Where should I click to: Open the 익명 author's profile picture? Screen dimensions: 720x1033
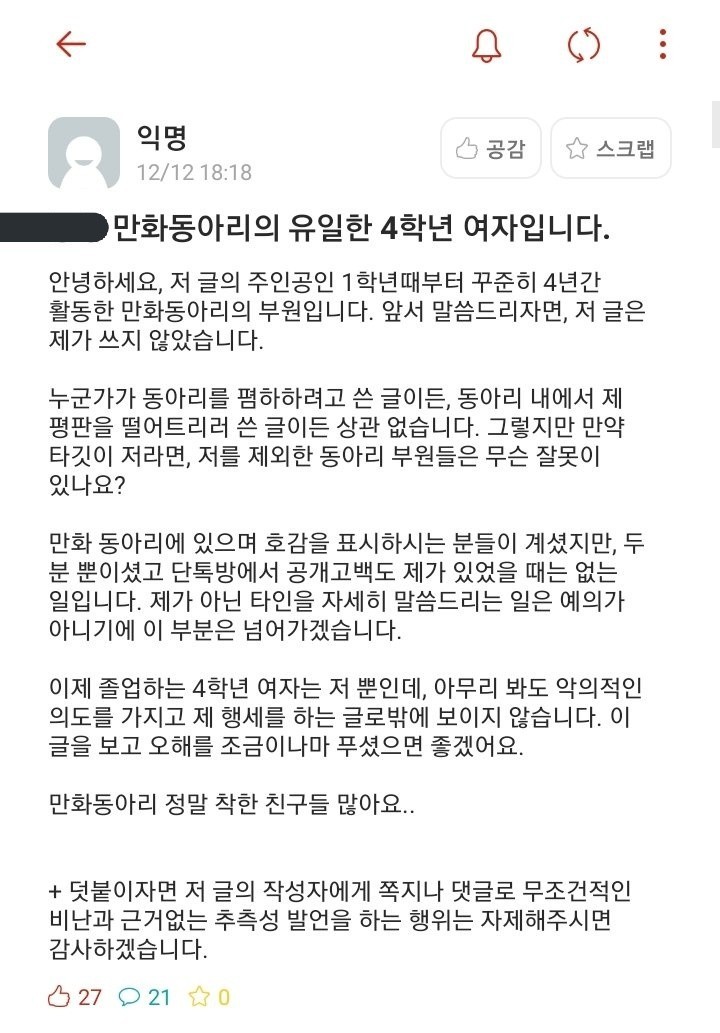pyautogui.click(x=84, y=153)
